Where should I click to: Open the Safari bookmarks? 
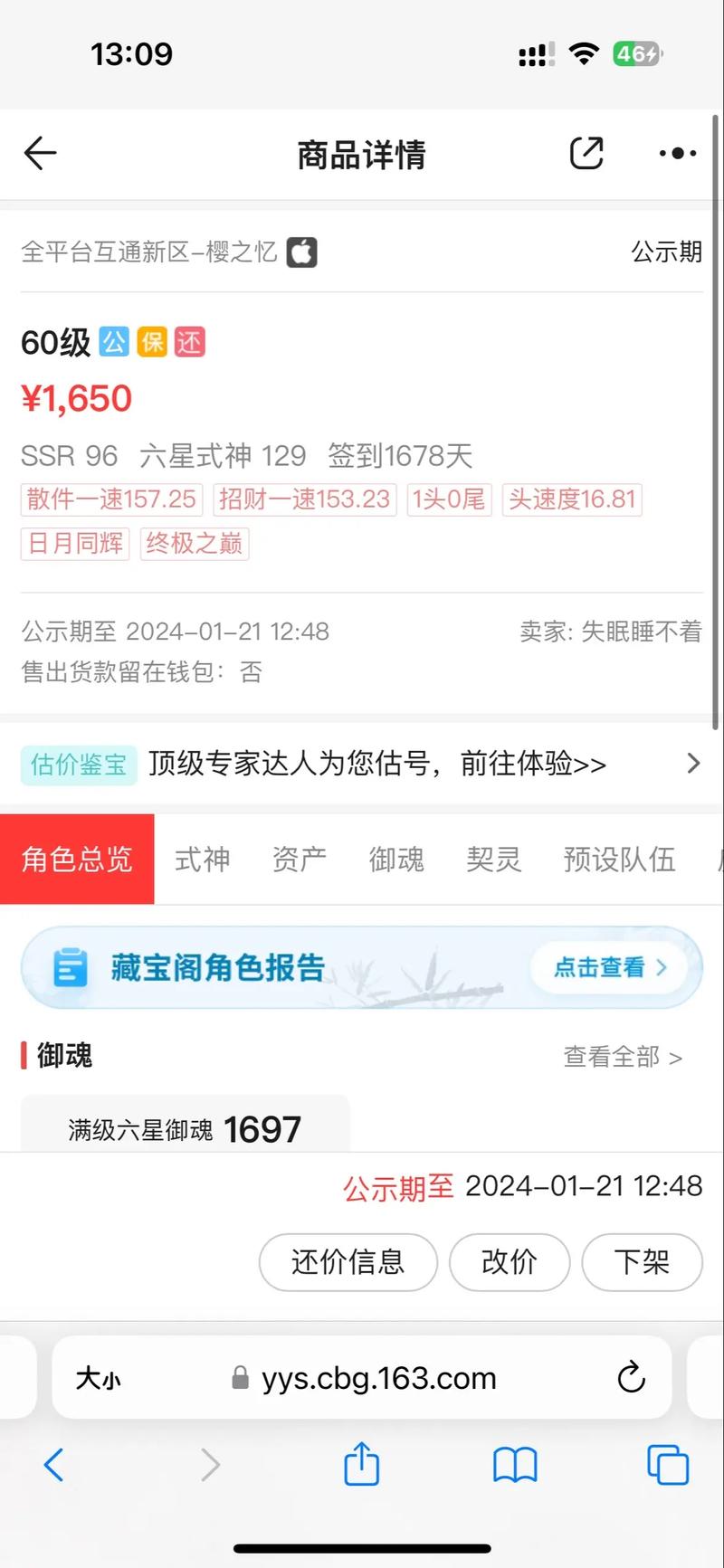[515, 1464]
